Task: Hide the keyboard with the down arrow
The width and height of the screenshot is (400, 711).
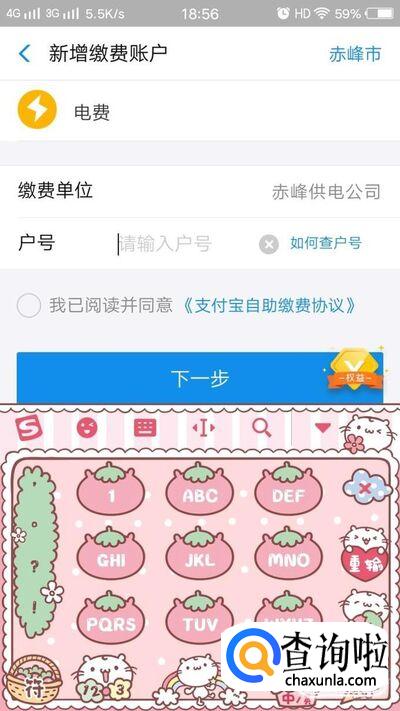Action: (x=323, y=427)
